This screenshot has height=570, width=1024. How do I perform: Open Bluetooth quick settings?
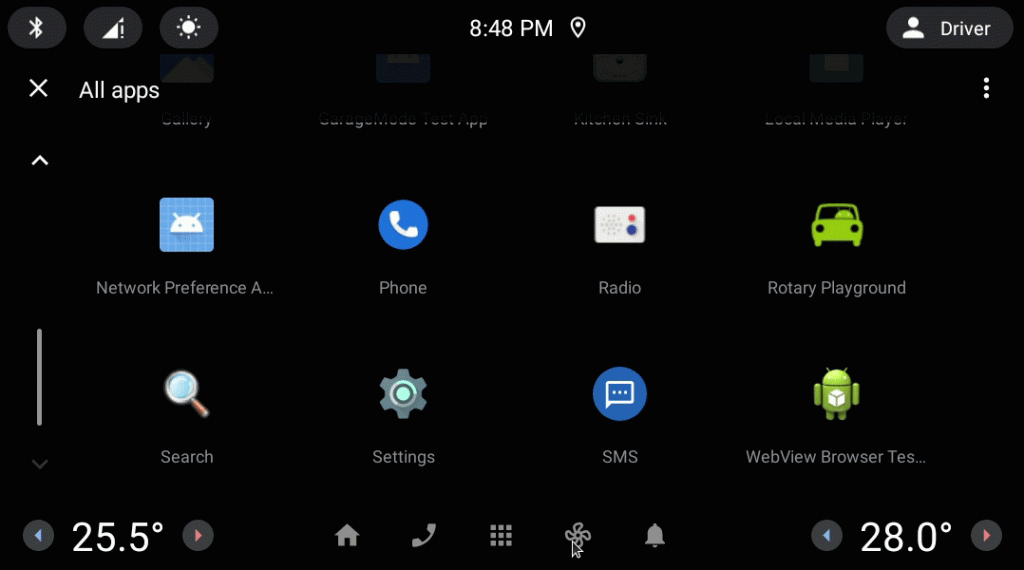click(x=37, y=28)
